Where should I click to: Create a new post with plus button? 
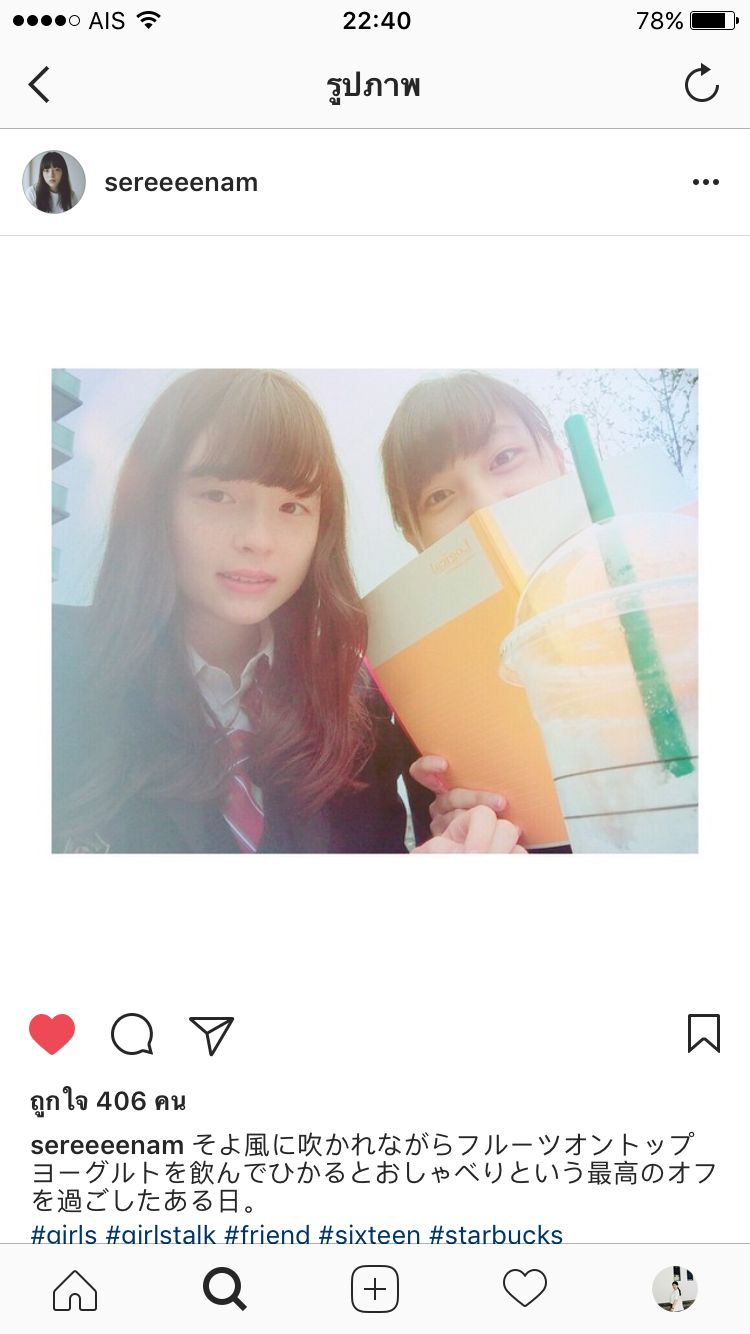pyautogui.click(x=375, y=1289)
